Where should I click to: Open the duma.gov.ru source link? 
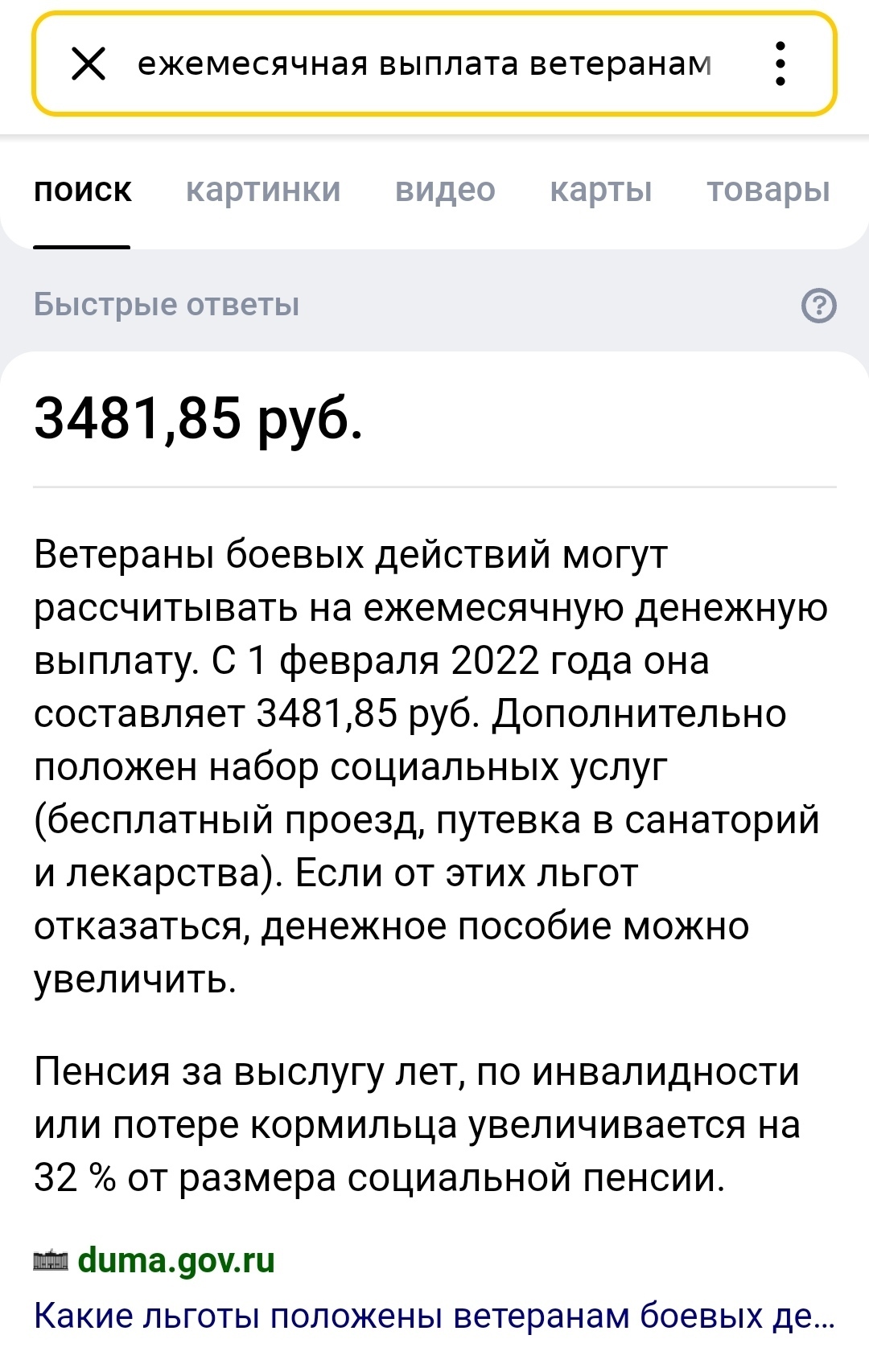click(175, 1260)
